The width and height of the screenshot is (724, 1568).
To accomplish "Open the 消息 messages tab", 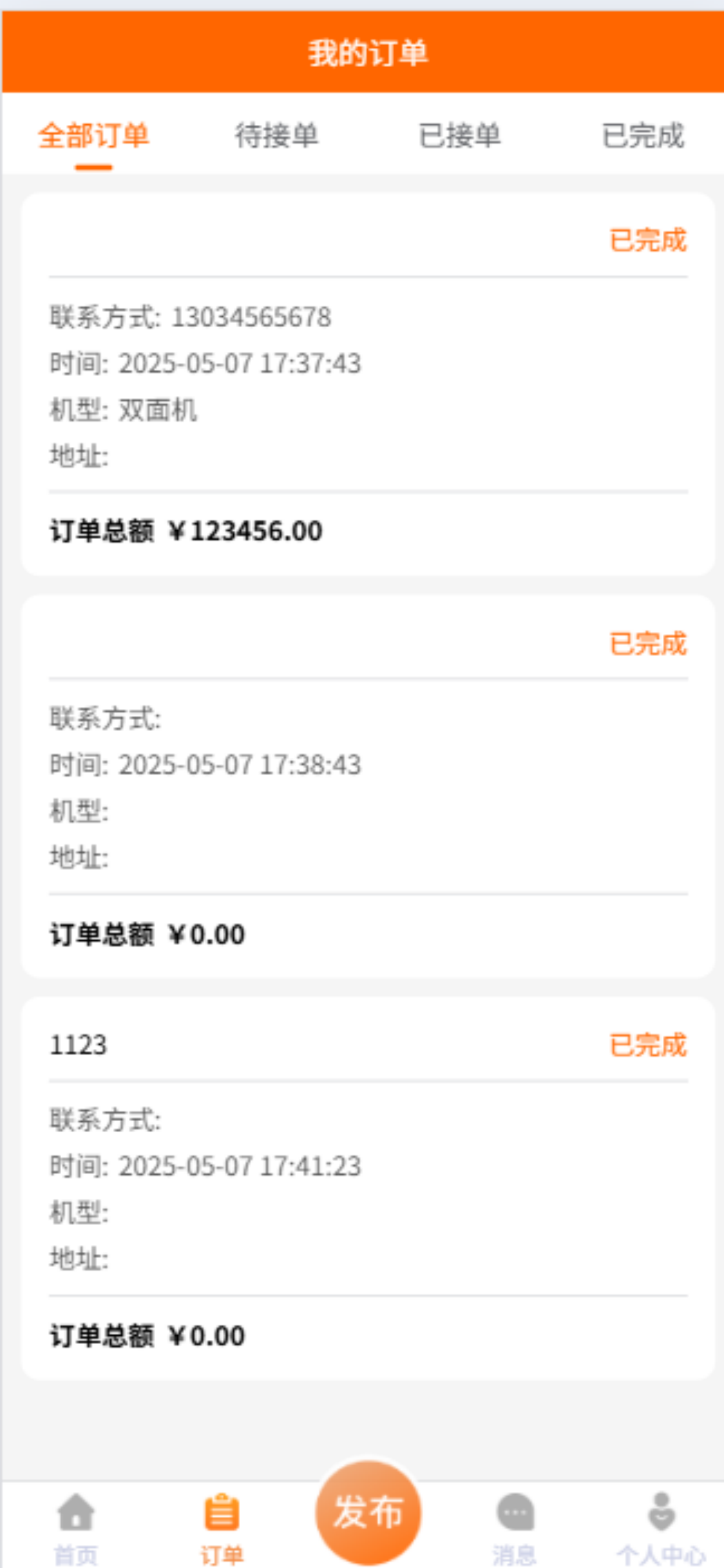I will pyautogui.click(x=515, y=1528).
